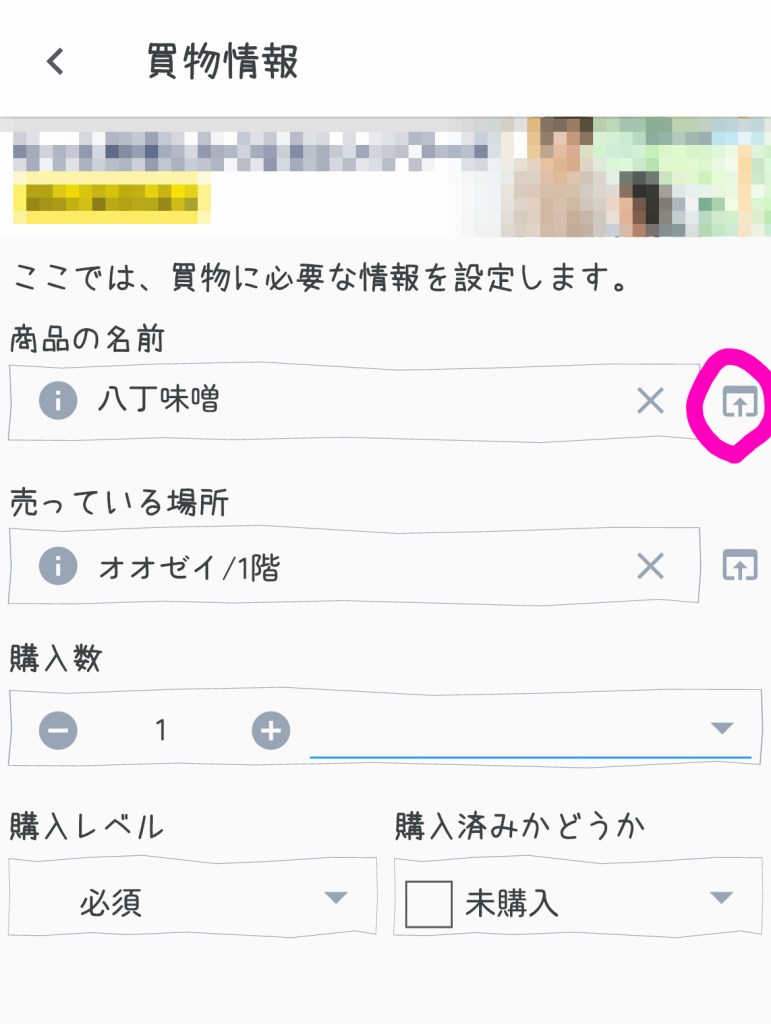Screen dimensions: 771x1024
Task: Clear the オオゼイ/1階 location text
Action: (x=650, y=567)
